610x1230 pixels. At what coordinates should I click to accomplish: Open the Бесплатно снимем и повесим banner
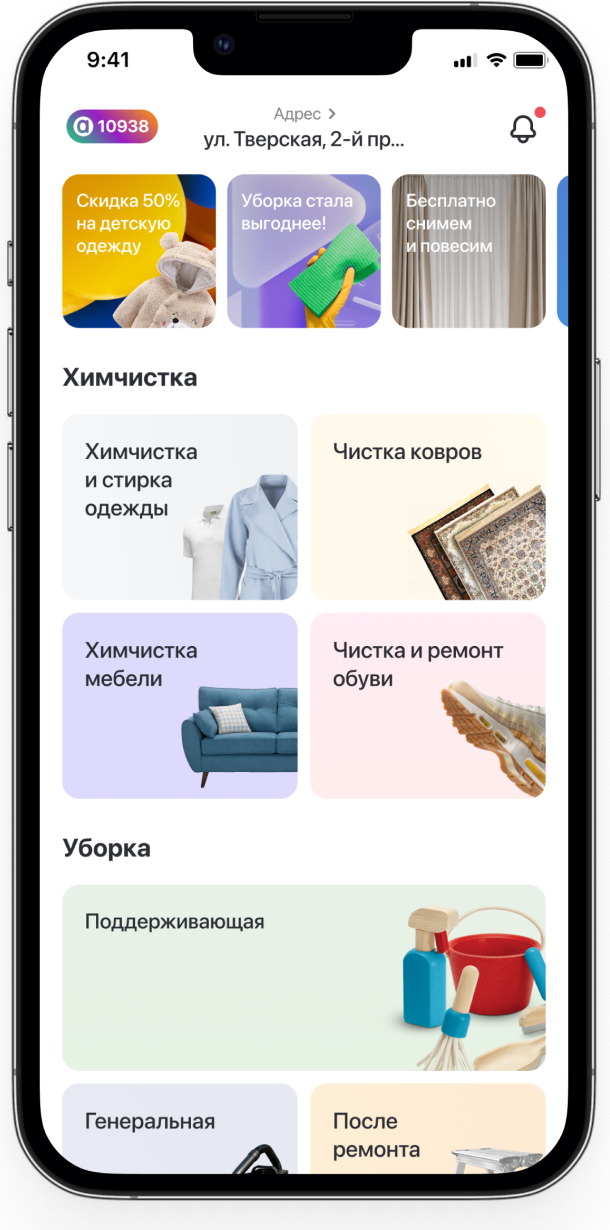[468, 251]
